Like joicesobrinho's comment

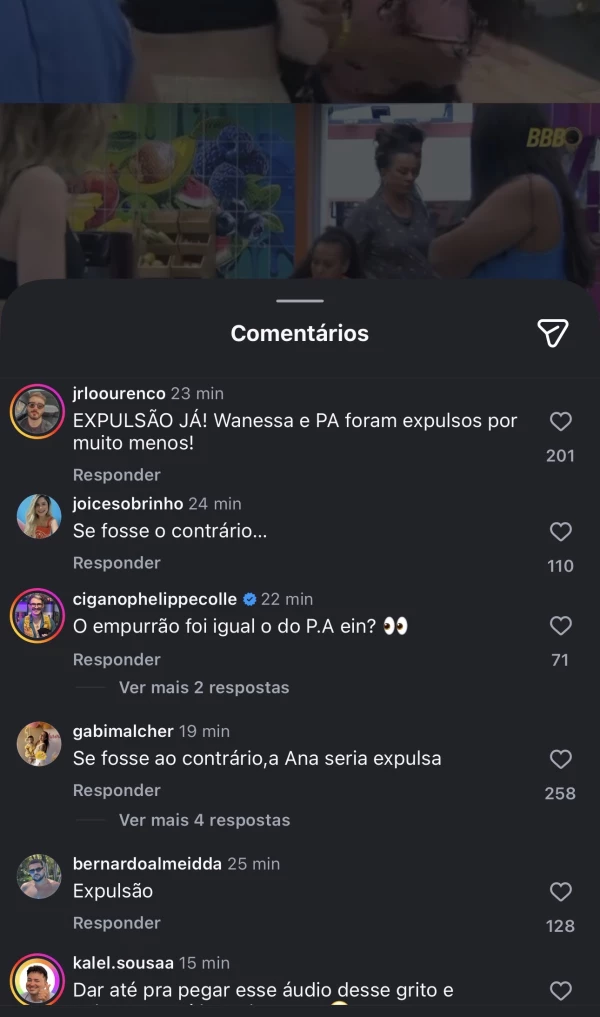pos(561,532)
